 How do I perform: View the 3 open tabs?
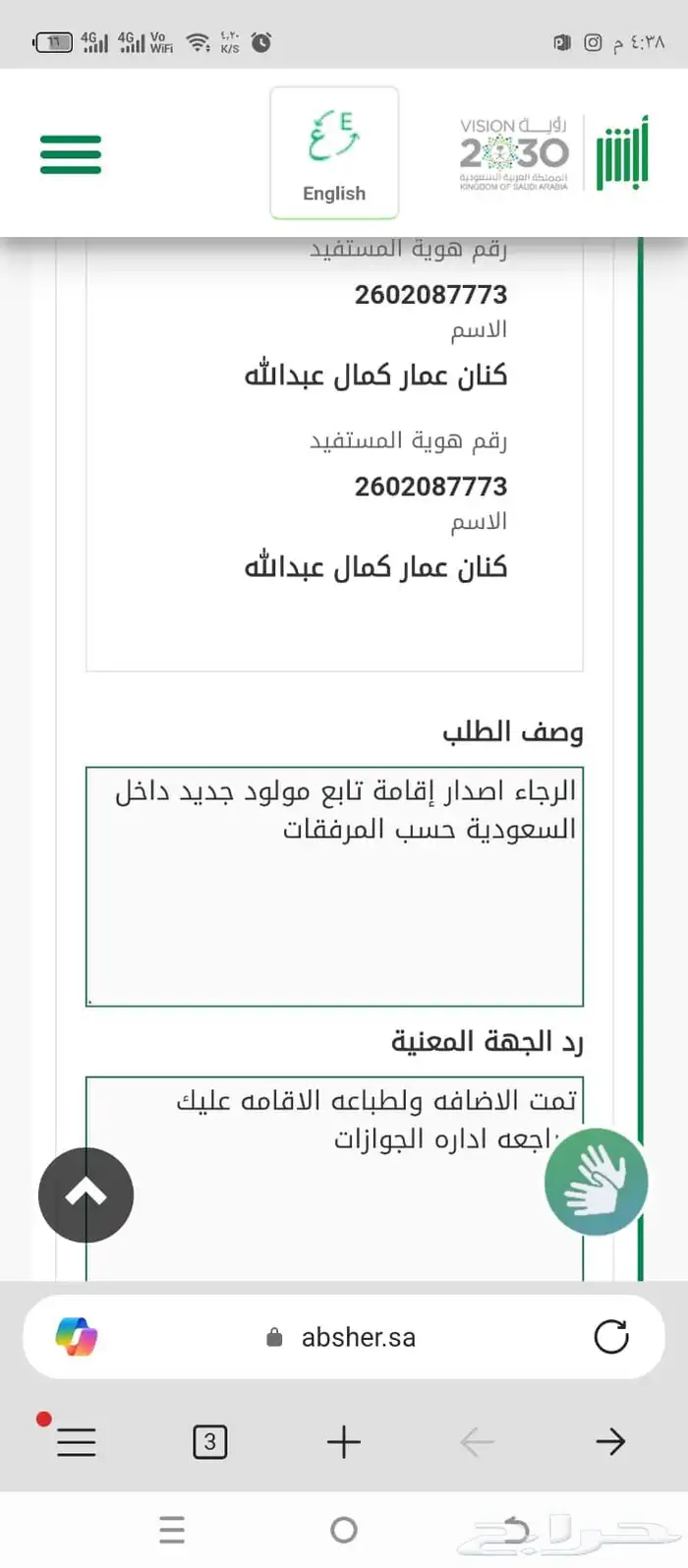coord(209,1442)
